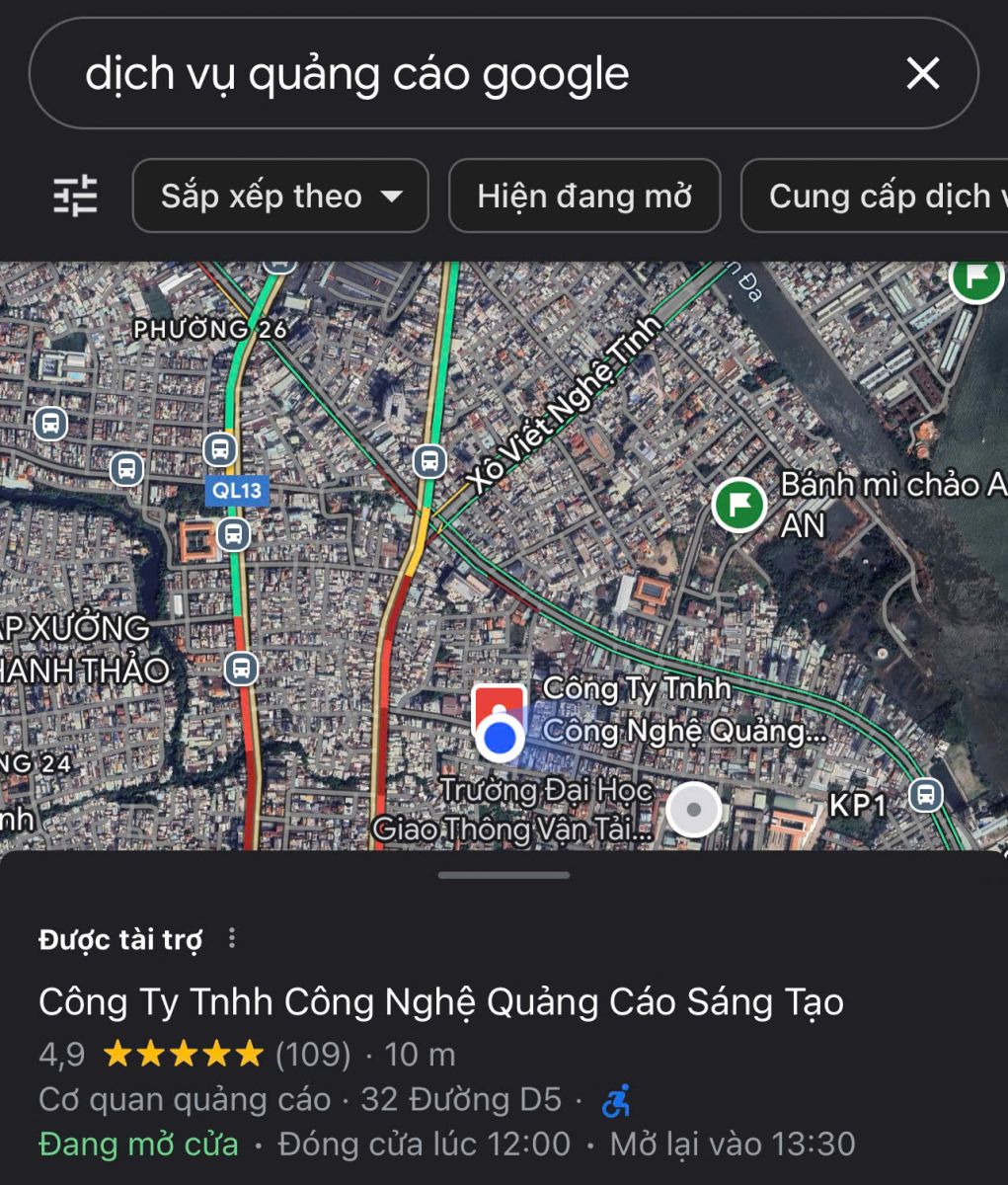1008x1185 pixels.
Task: Expand the "Sắp xếp theo" sort dropdown
Action: [x=280, y=197]
